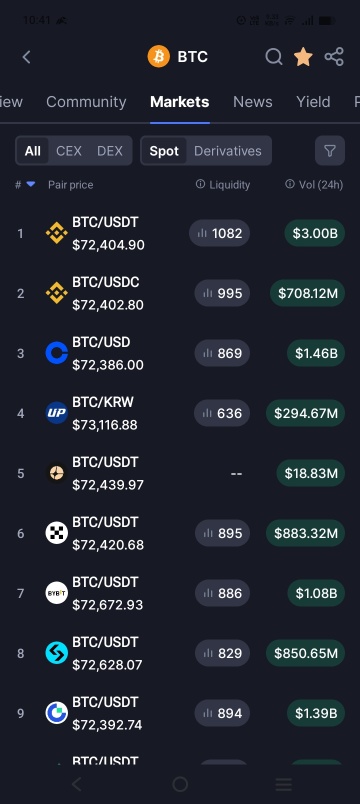
Task: Switch to the Community tab
Action: coord(86,102)
